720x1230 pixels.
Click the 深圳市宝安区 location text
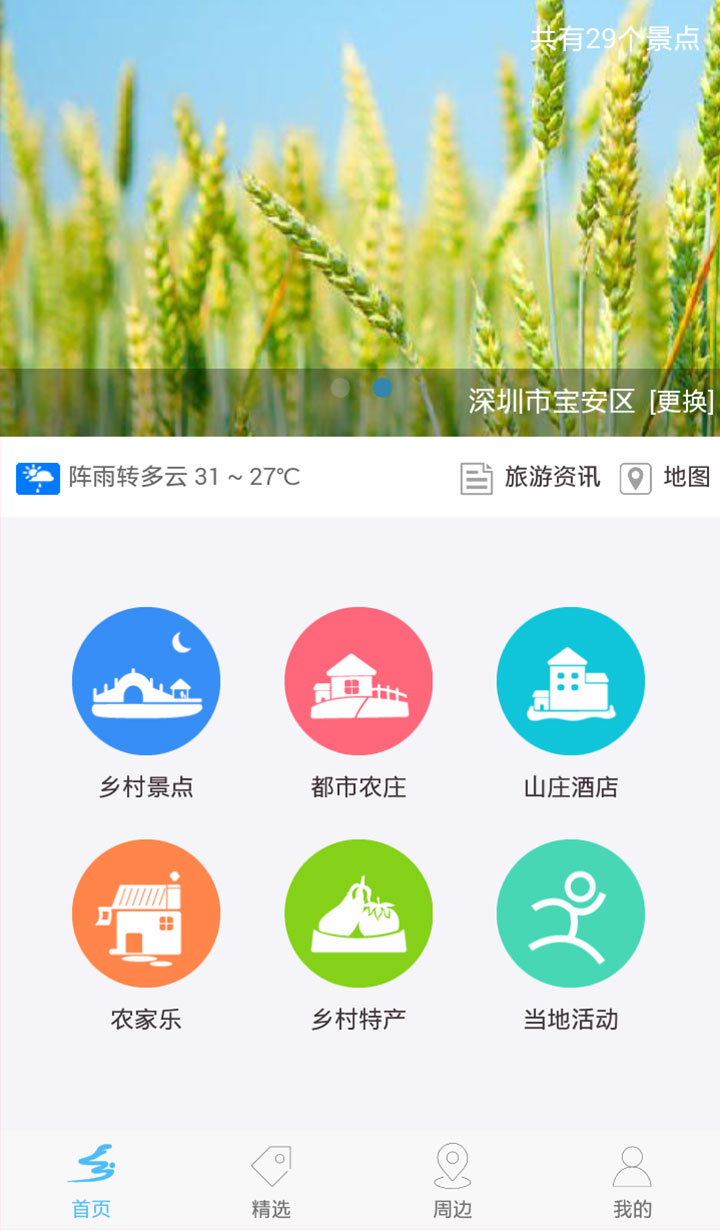click(x=553, y=401)
